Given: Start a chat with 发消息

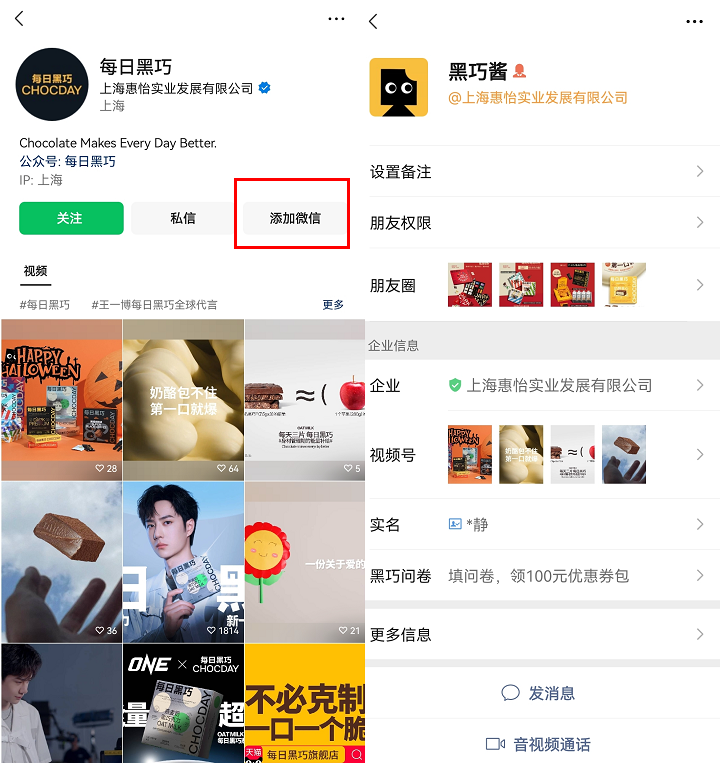Looking at the screenshot, I should coord(538,693).
